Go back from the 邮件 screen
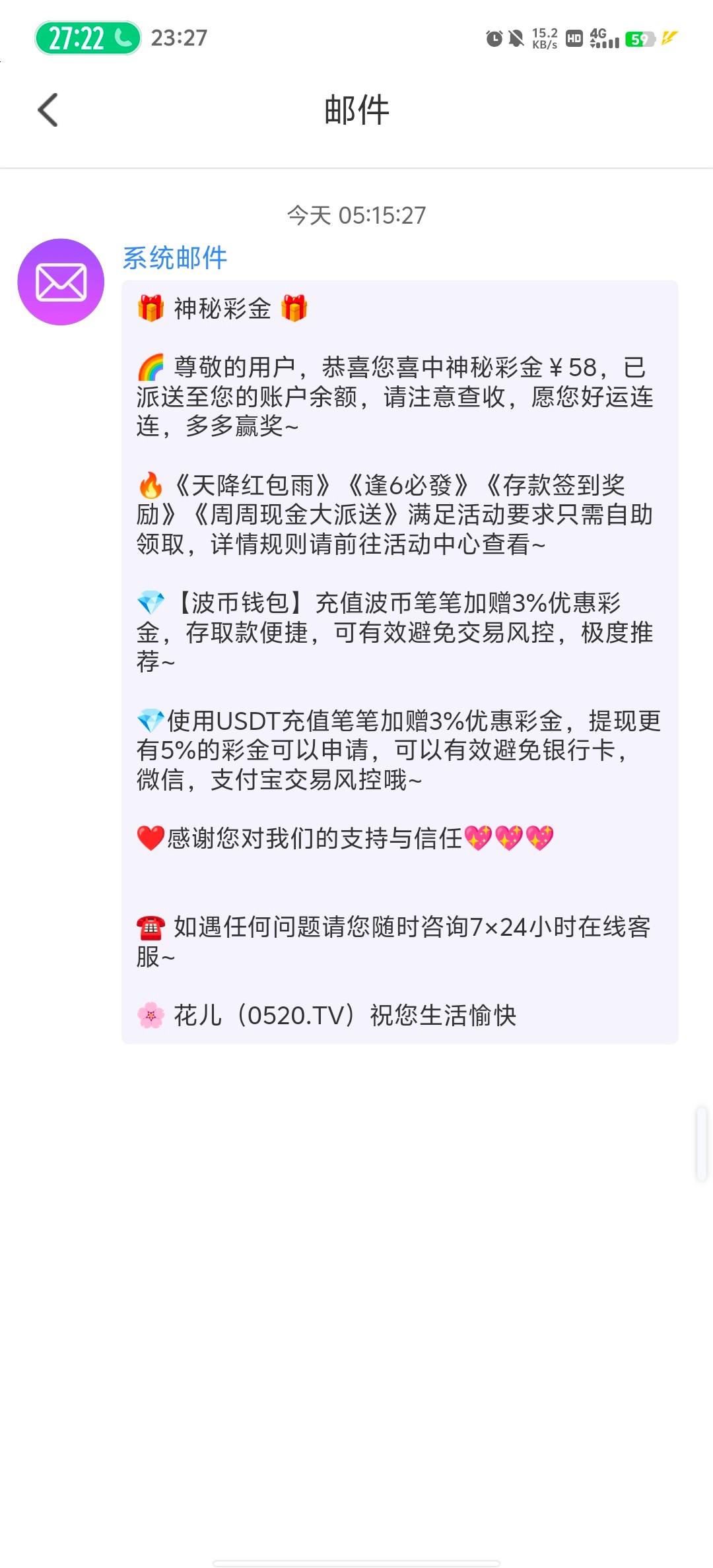This screenshot has height=1568, width=713. pos(48,110)
